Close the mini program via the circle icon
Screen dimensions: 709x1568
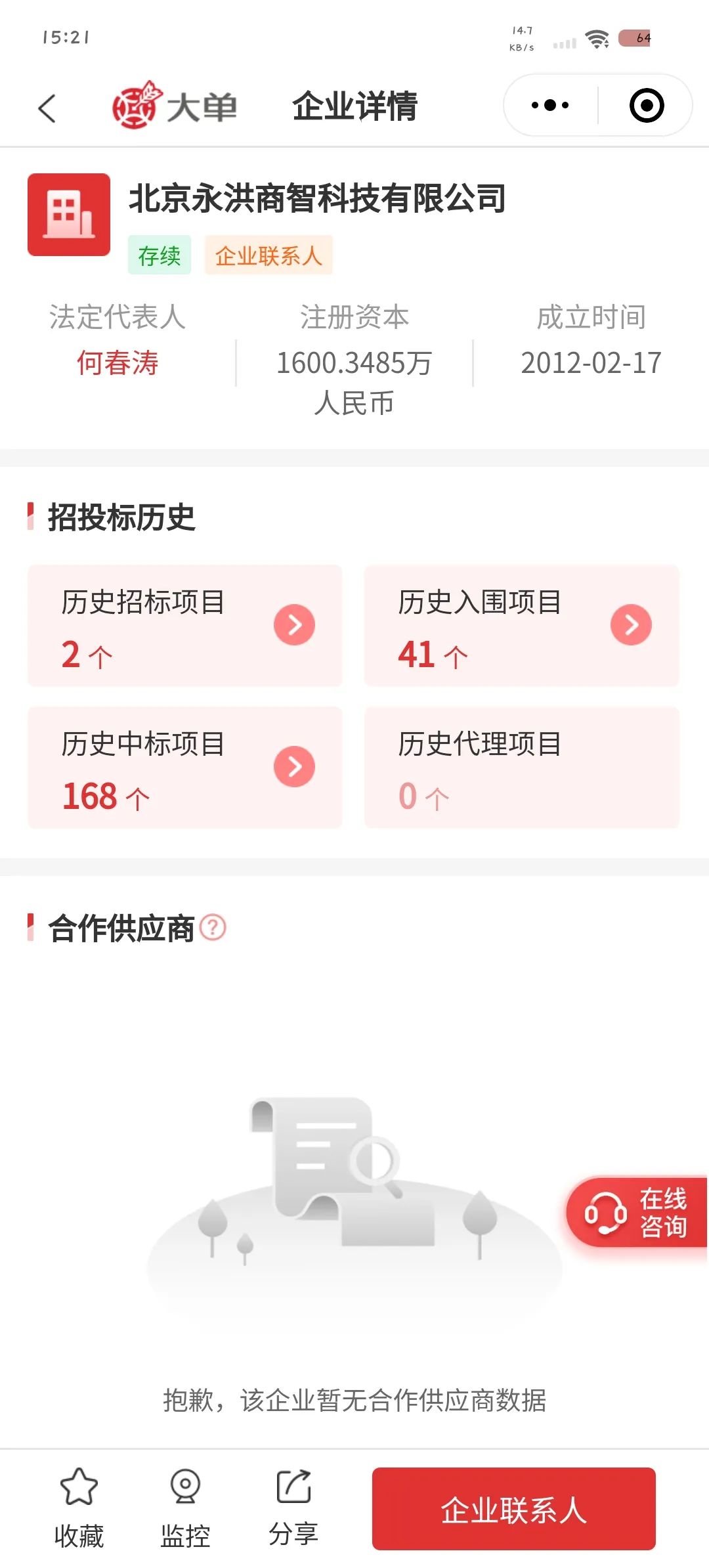point(647,105)
